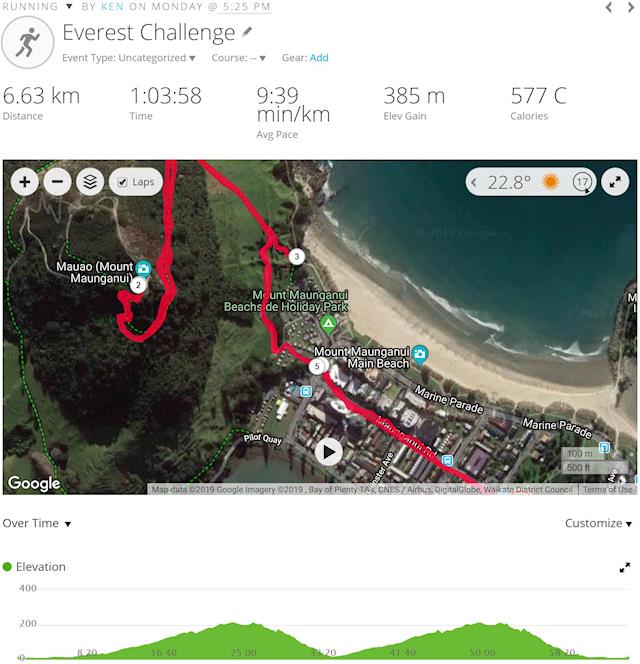This screenshot has height=664, width=640.
Task: Open Google Maps Terms of Use
Action: pos(607,490)
